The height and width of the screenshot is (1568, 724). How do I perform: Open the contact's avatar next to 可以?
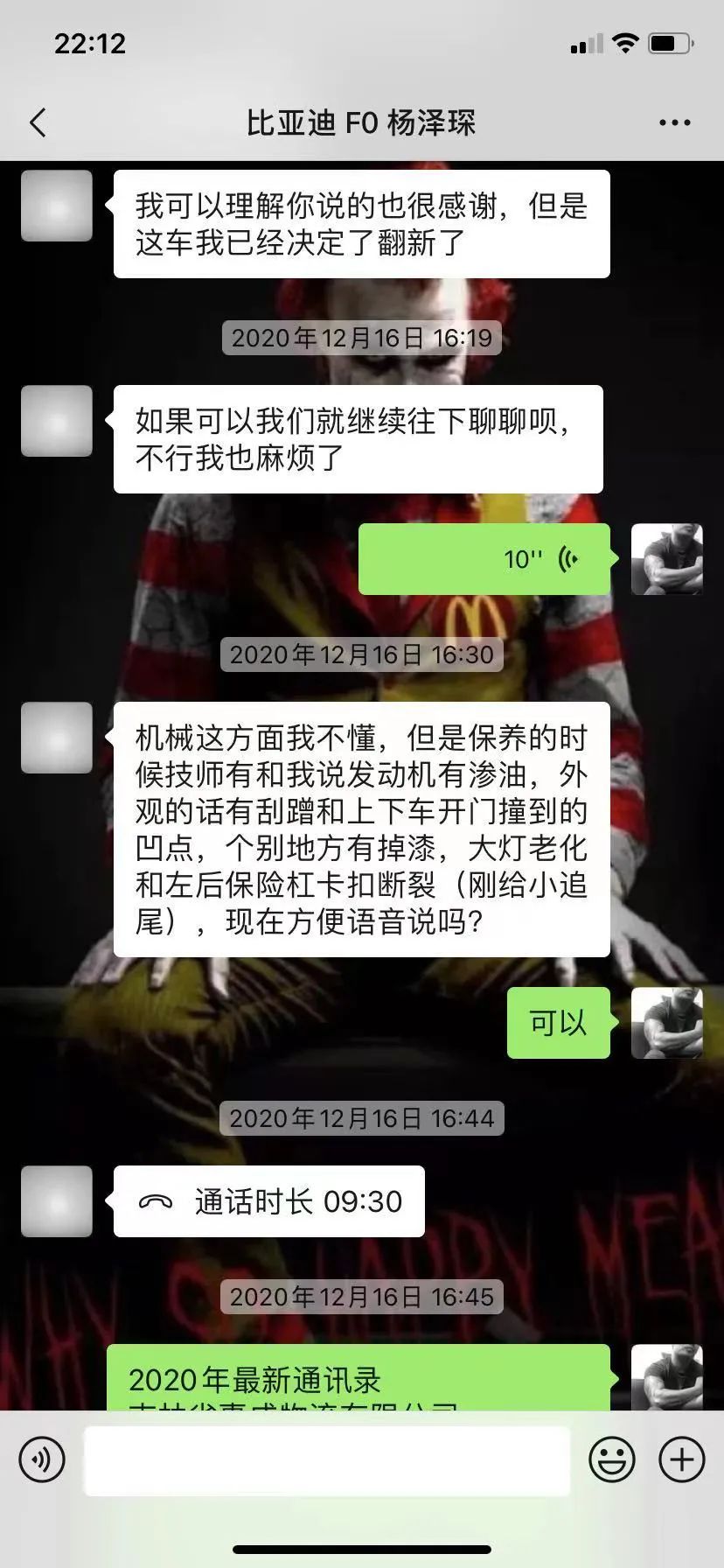[x=667, y=1024]
